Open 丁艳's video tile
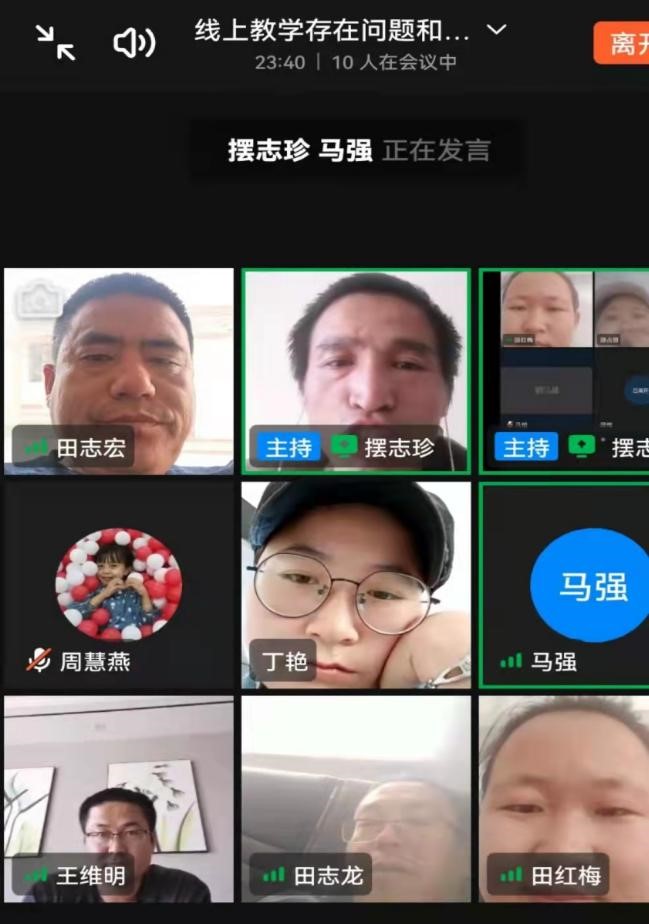Screen dimensions: 649x924 356,585
